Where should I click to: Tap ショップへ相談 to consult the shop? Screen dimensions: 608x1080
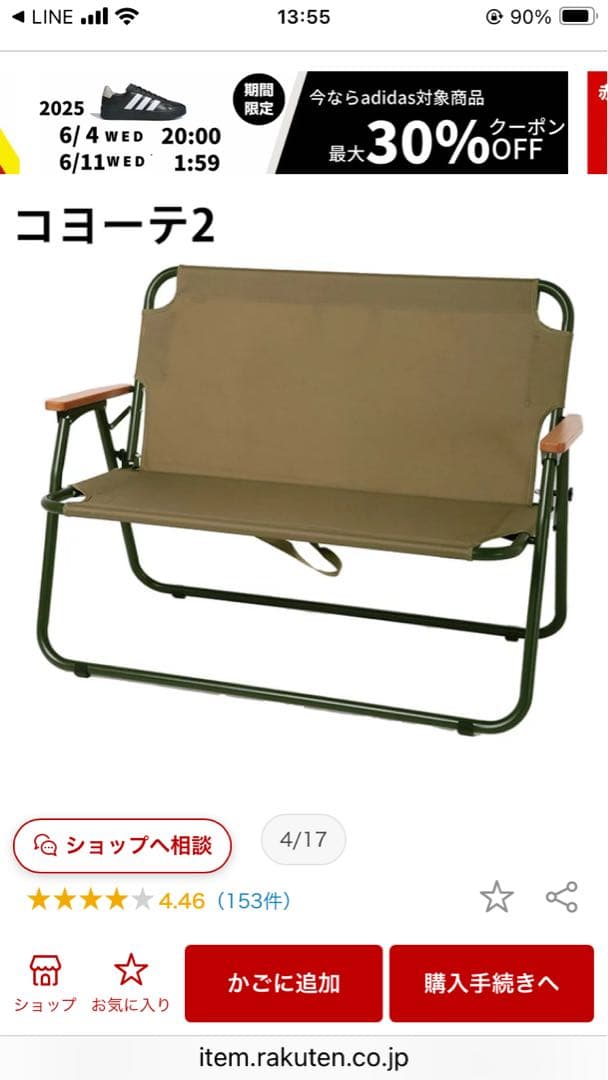pyautogui.click(x=122, y=845)
